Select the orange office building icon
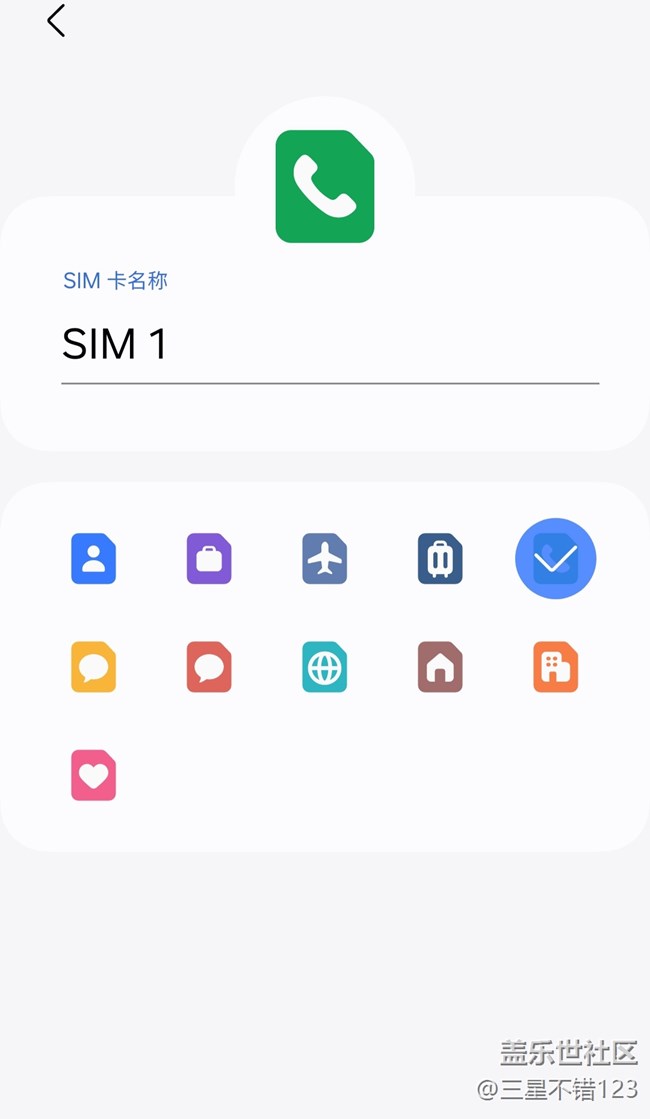 coord(556,667)
